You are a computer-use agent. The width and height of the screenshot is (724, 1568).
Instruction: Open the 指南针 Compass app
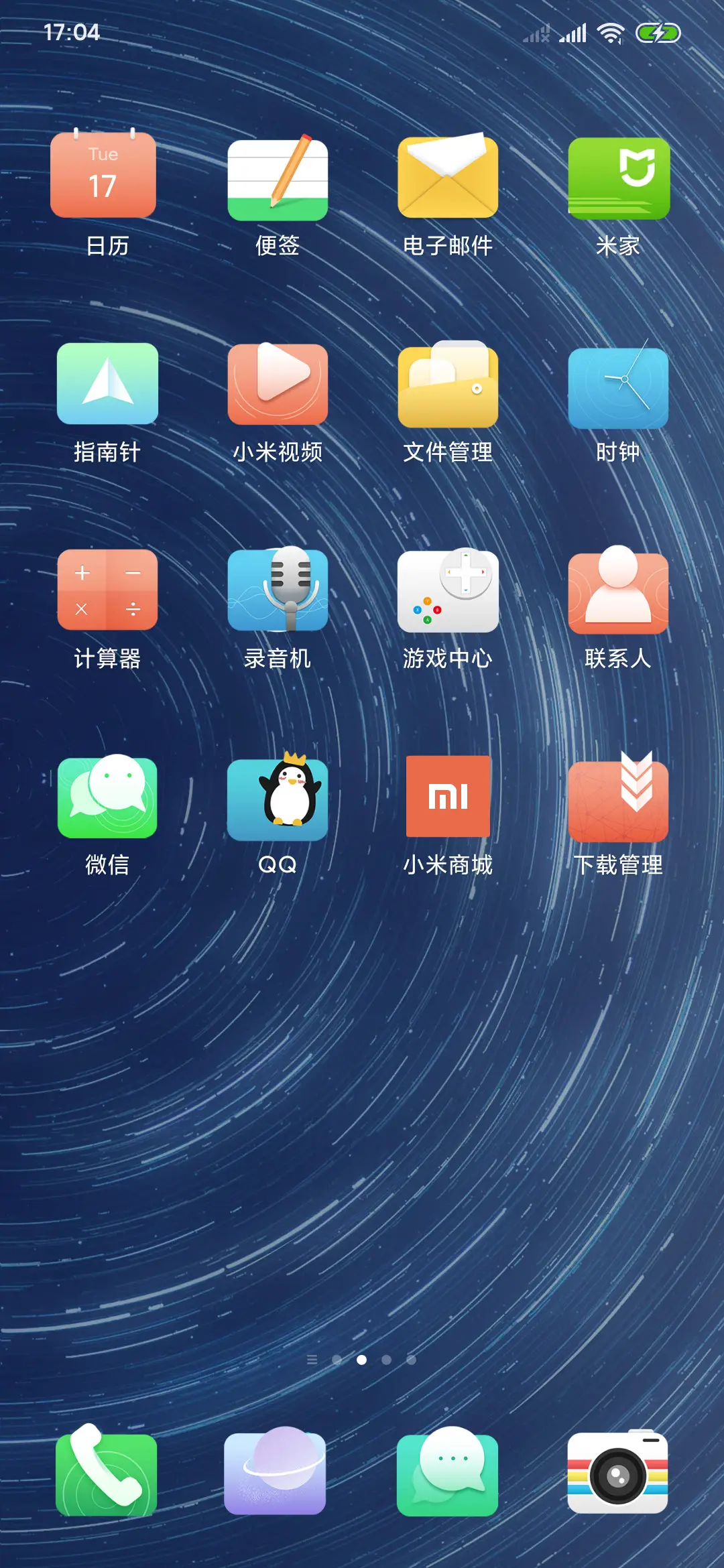[x=107, y=382]
